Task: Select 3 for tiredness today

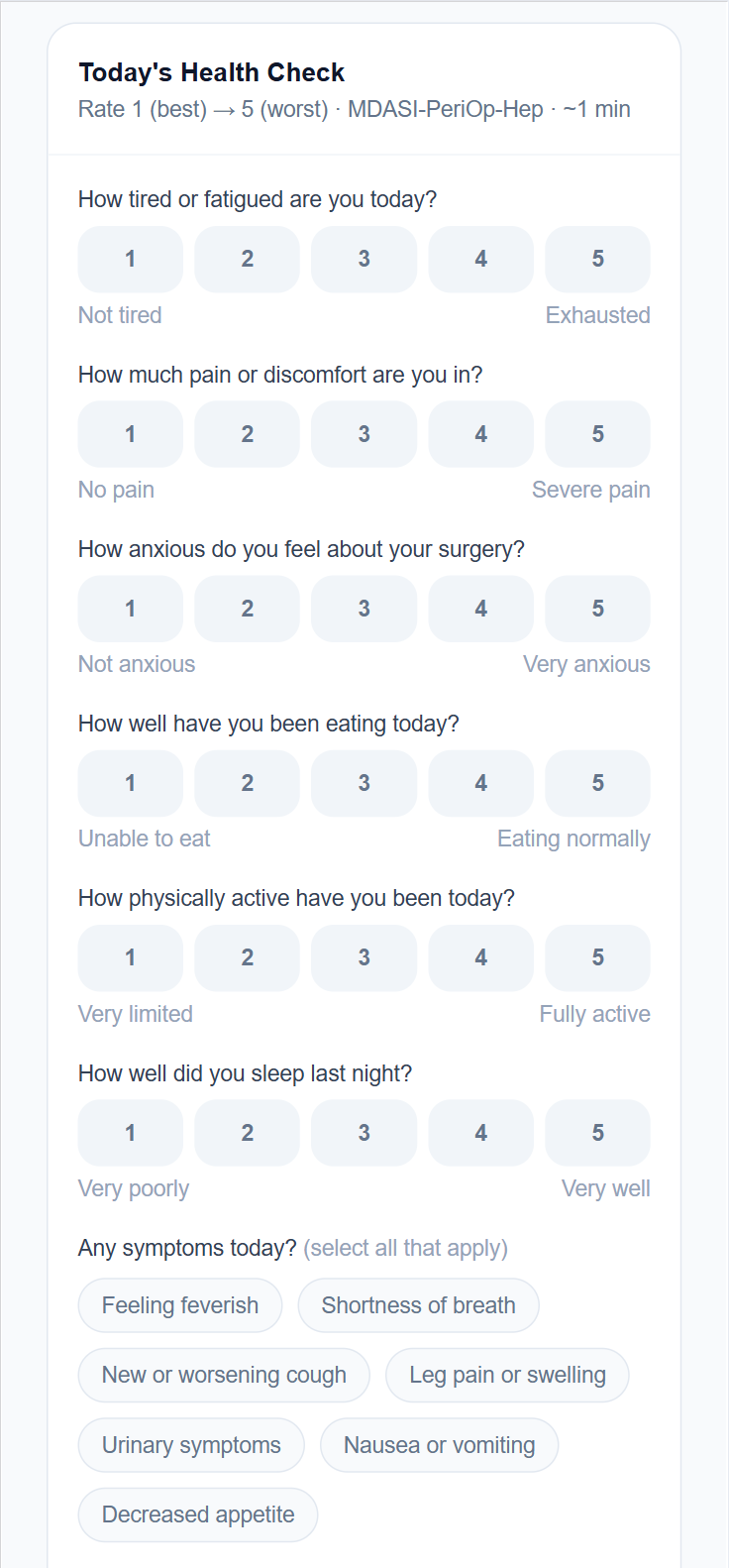Action: pyautogui.click(x=364, y=259)
